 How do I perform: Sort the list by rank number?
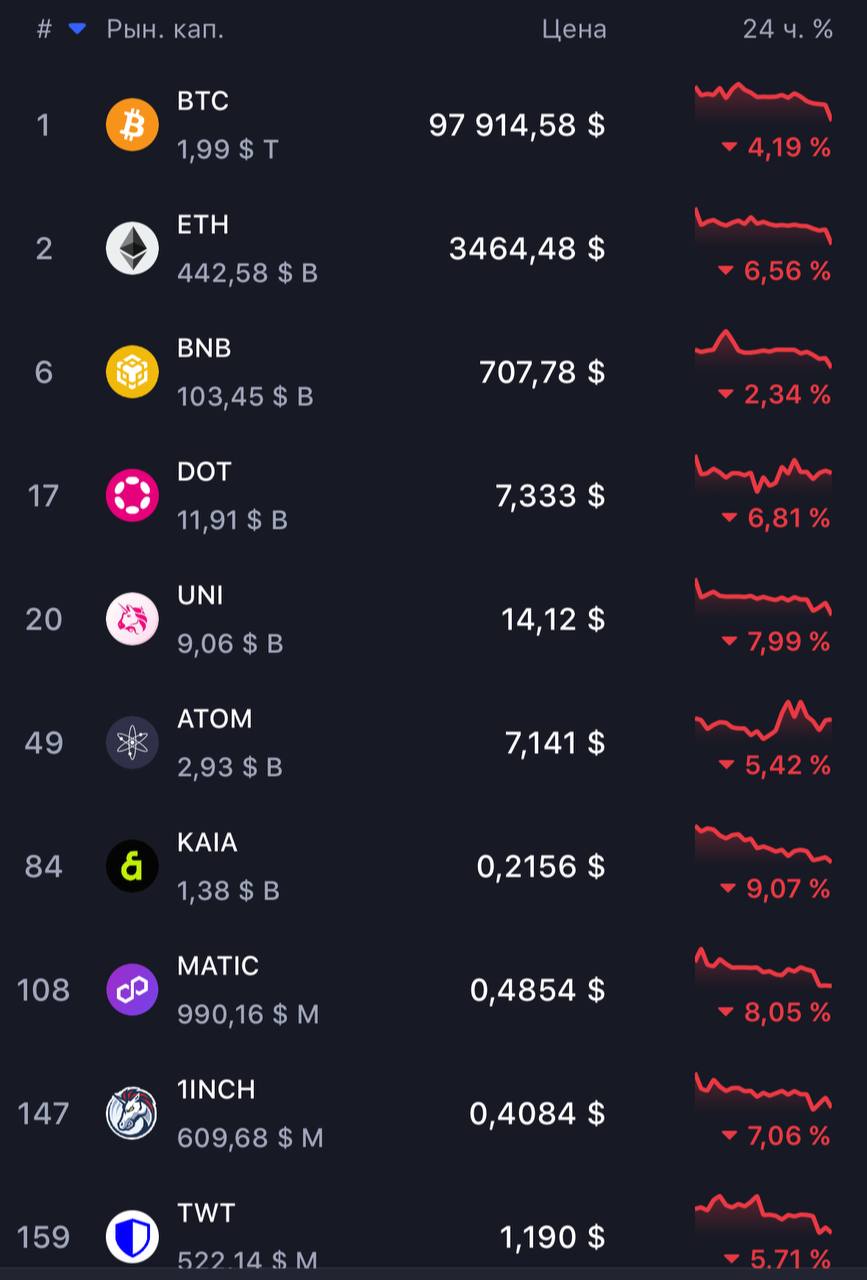44,29
